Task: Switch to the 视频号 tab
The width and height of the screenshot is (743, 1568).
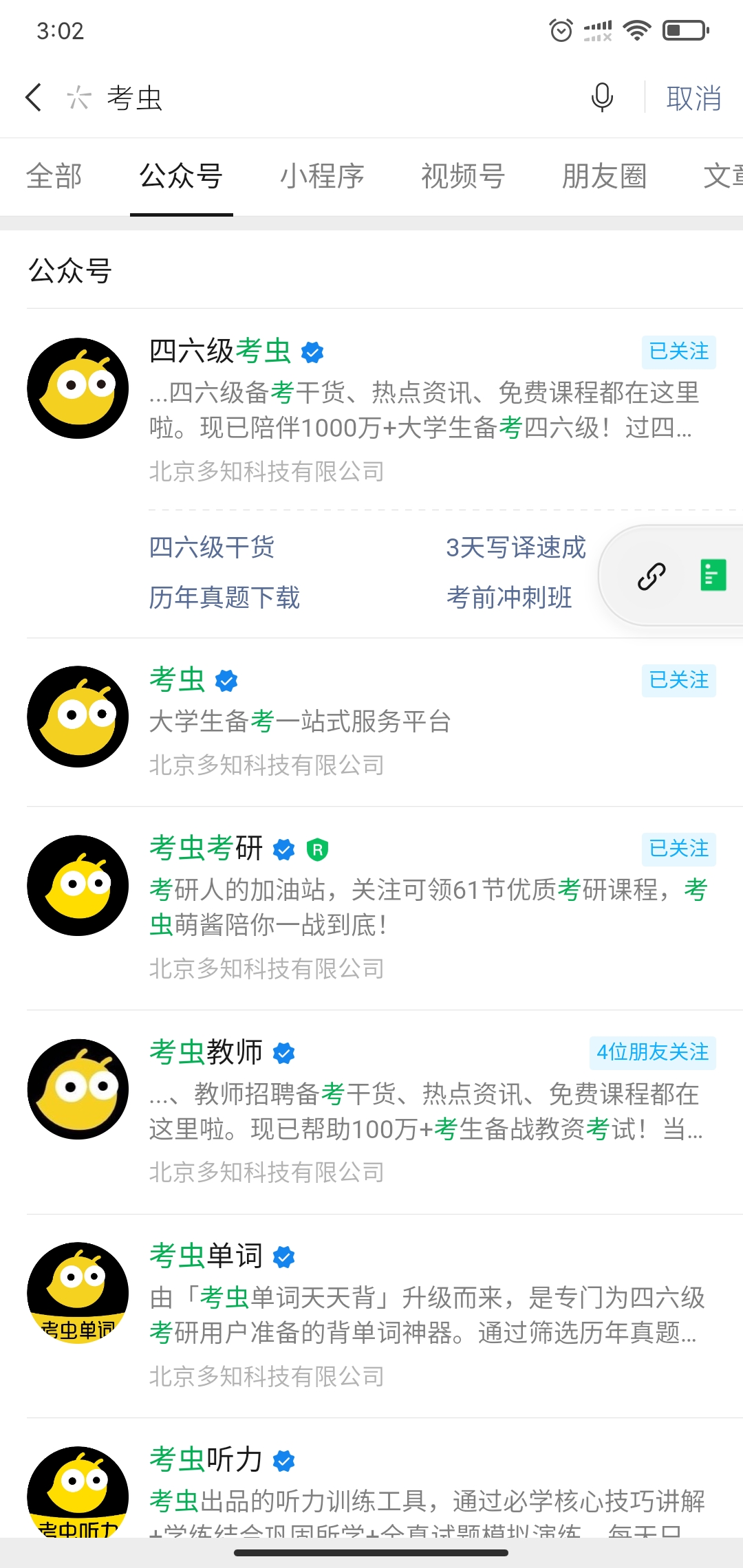Action: tap(464, 176)
